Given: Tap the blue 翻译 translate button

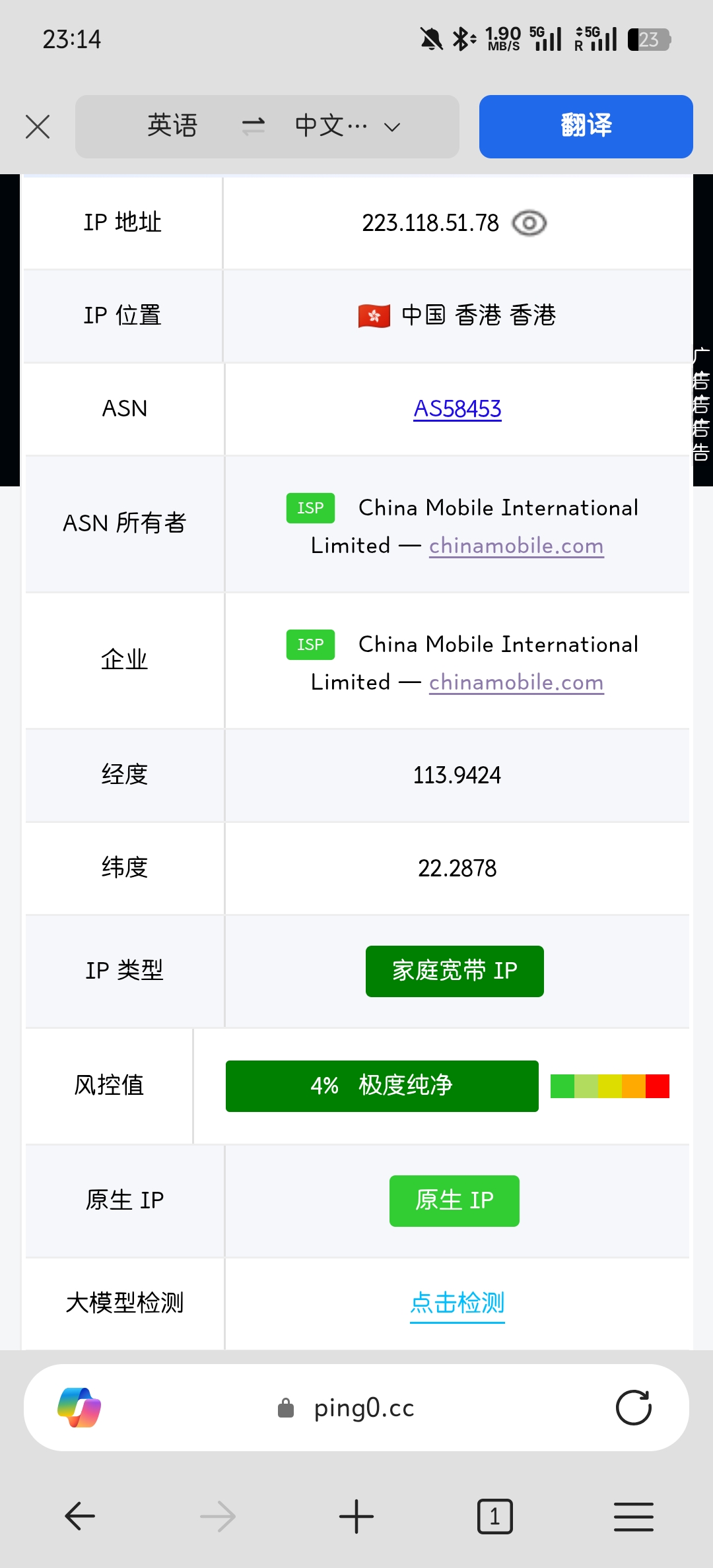Looking at the screenshot, I should tap(586, 127).
